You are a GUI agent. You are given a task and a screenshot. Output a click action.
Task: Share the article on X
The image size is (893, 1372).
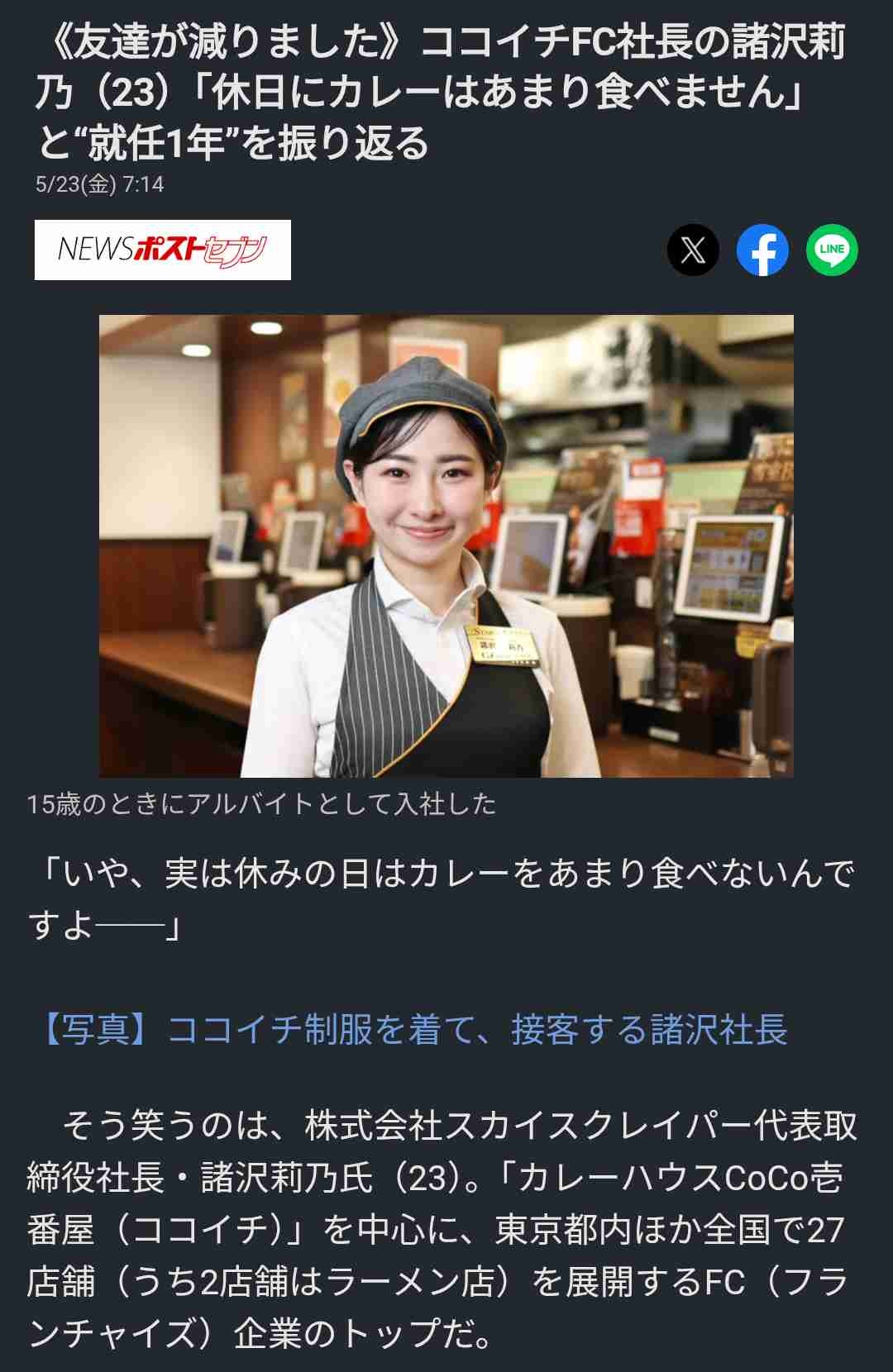point(693,250)
